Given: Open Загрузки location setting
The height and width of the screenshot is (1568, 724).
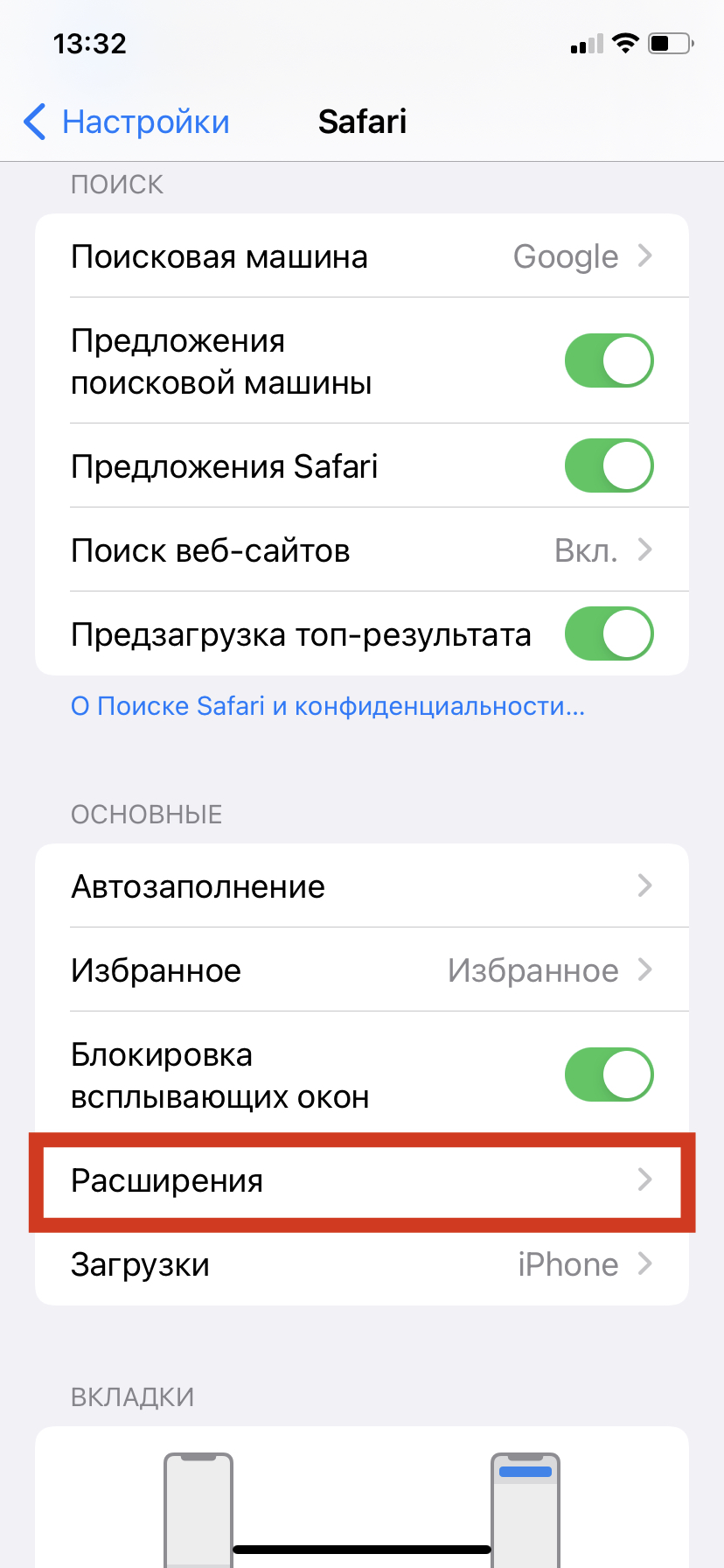Looking at the screenshot, I should coord(362,1264).
